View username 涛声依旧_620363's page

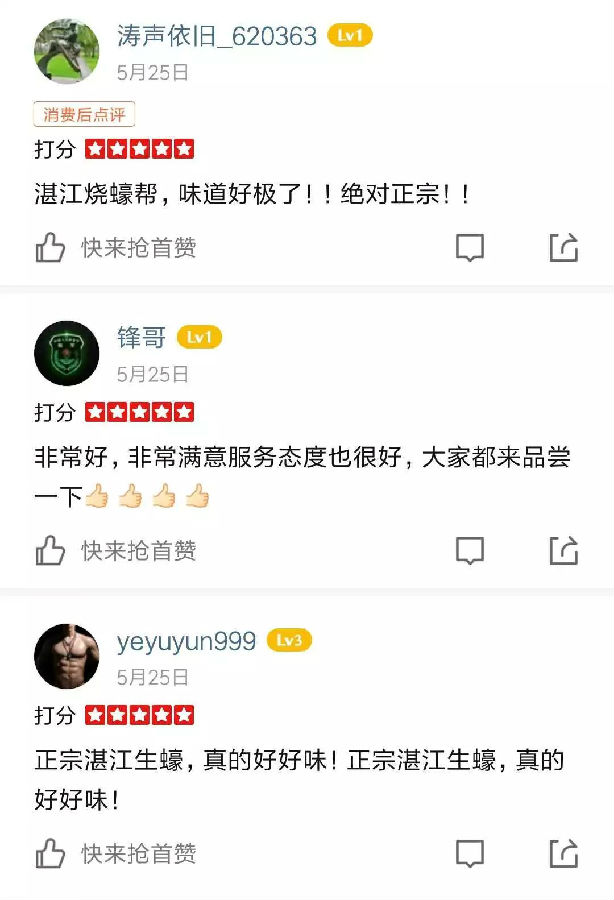pos(216,36)
